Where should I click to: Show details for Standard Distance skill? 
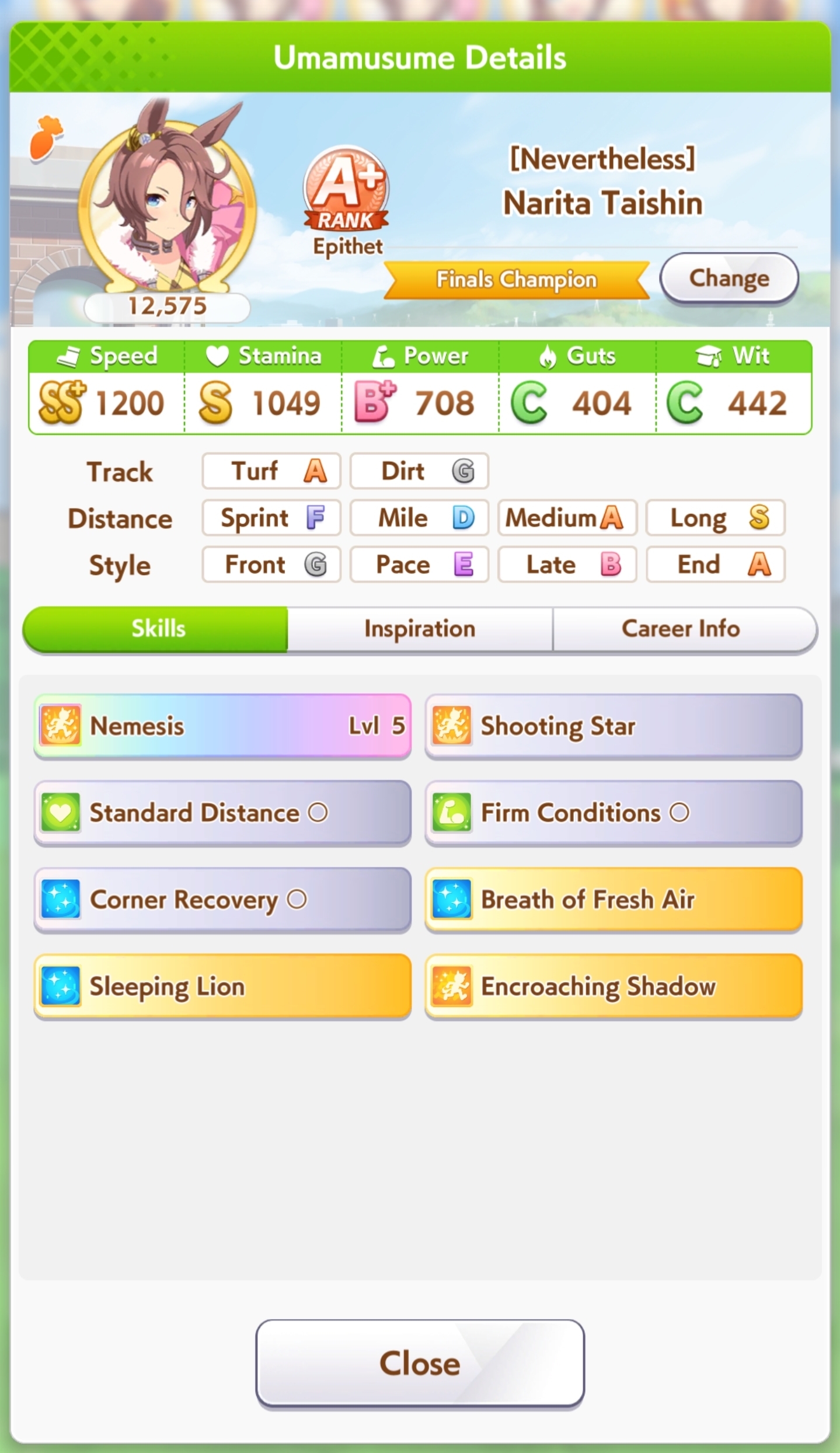tap(222, 812)
